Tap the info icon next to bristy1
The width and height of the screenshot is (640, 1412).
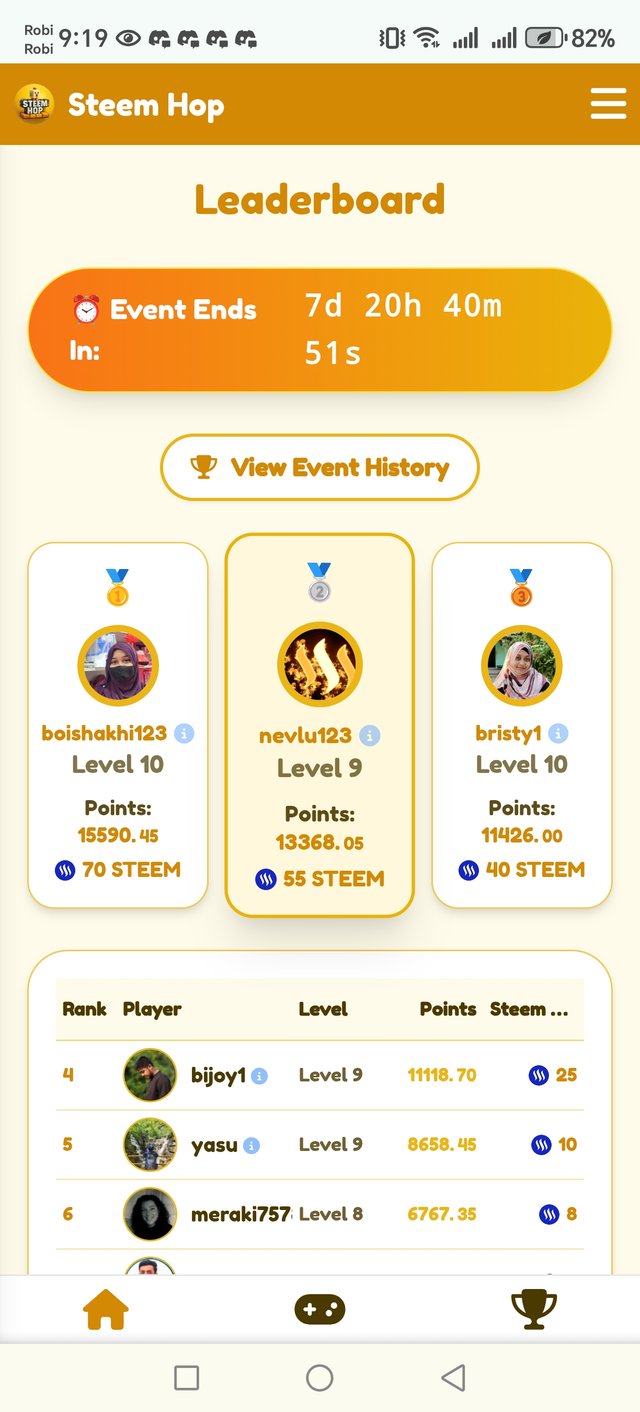pyautogui.click(x=558, y=733)
